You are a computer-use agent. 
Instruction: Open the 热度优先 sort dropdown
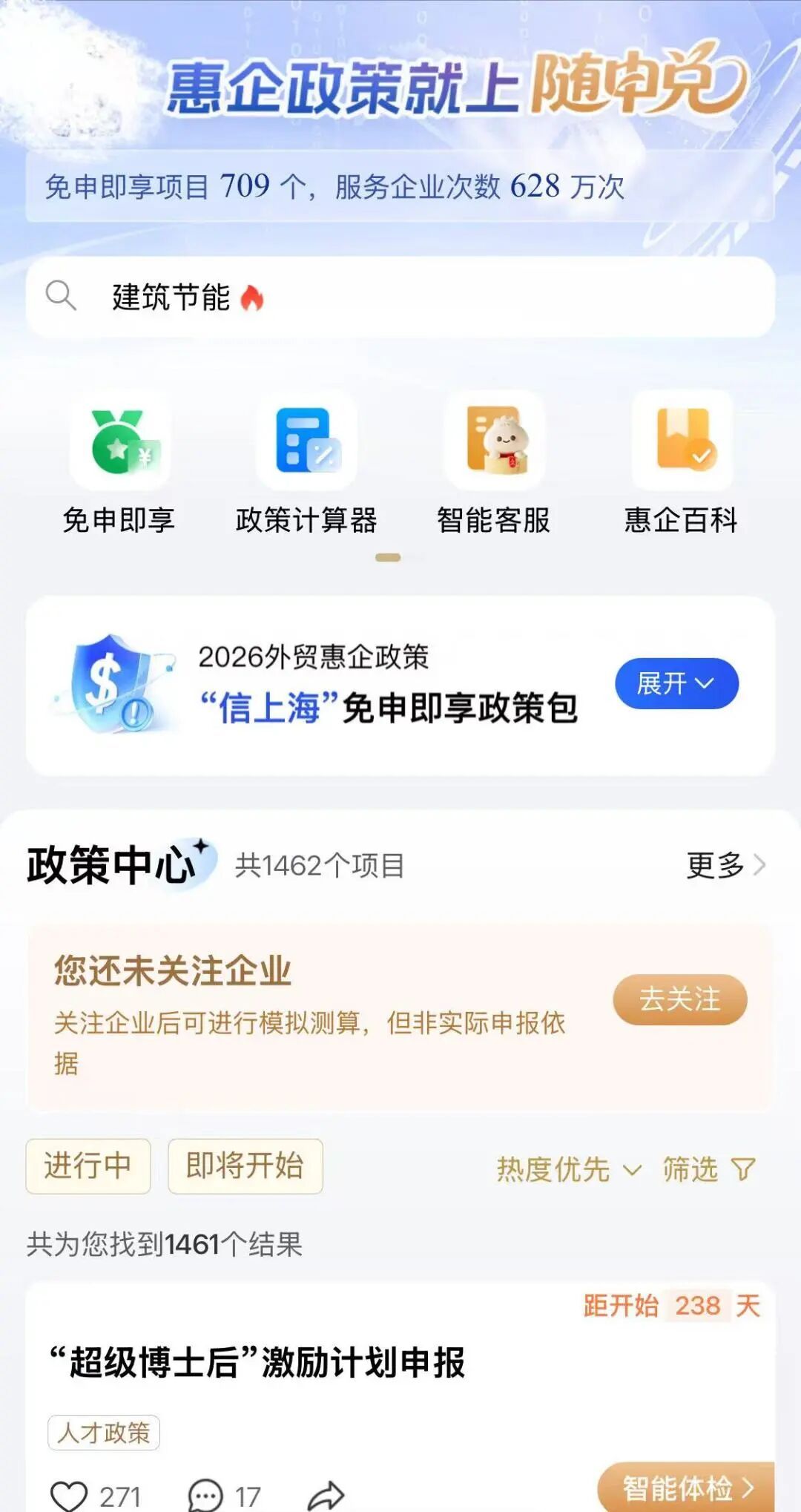(568, 1170)
